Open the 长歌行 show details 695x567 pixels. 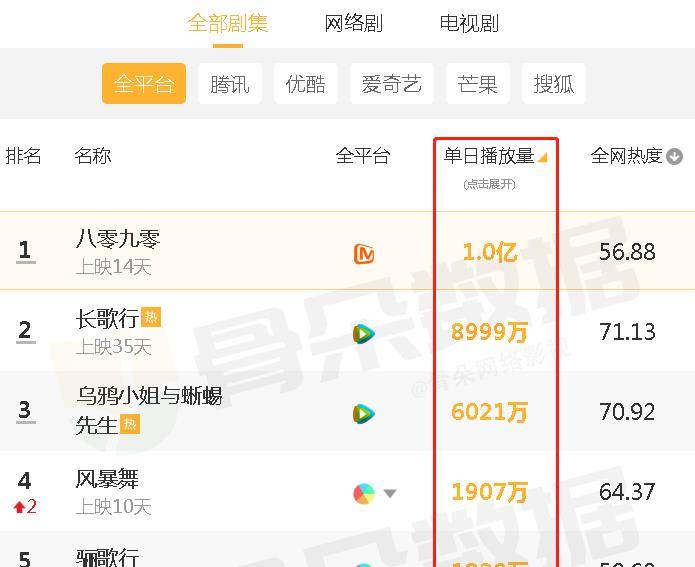(107, 319)
